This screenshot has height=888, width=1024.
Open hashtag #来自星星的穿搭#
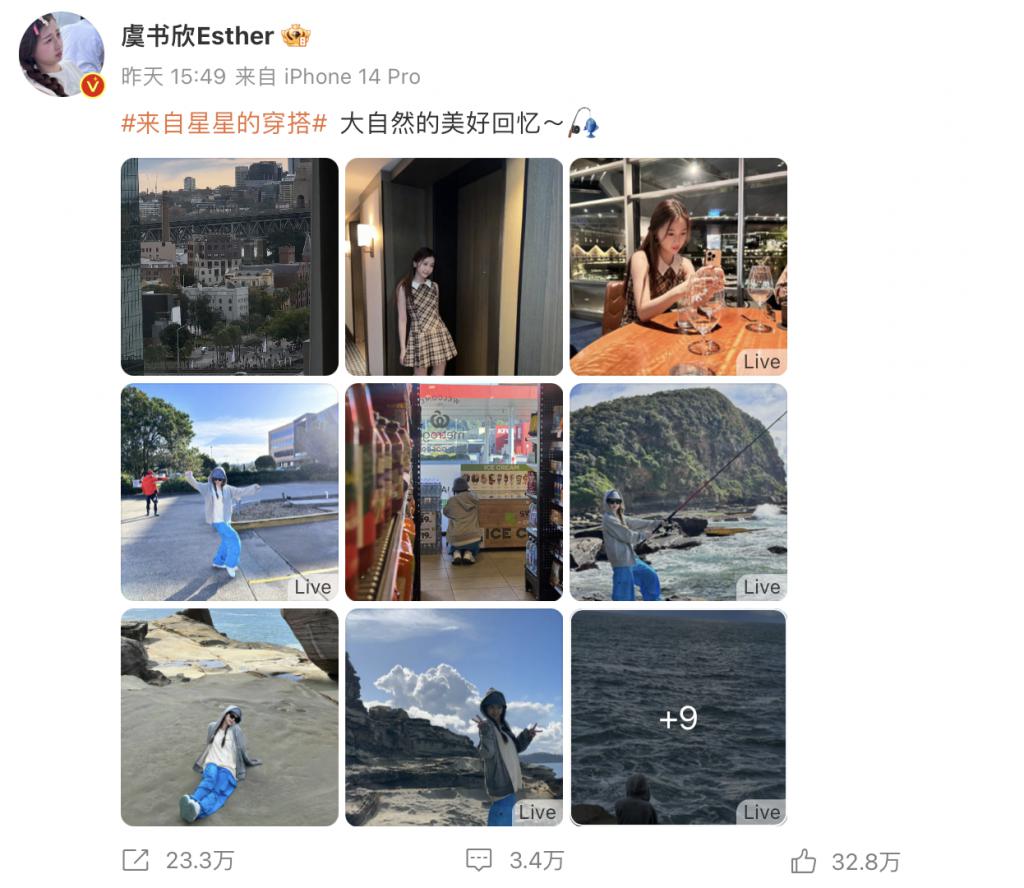224,124
